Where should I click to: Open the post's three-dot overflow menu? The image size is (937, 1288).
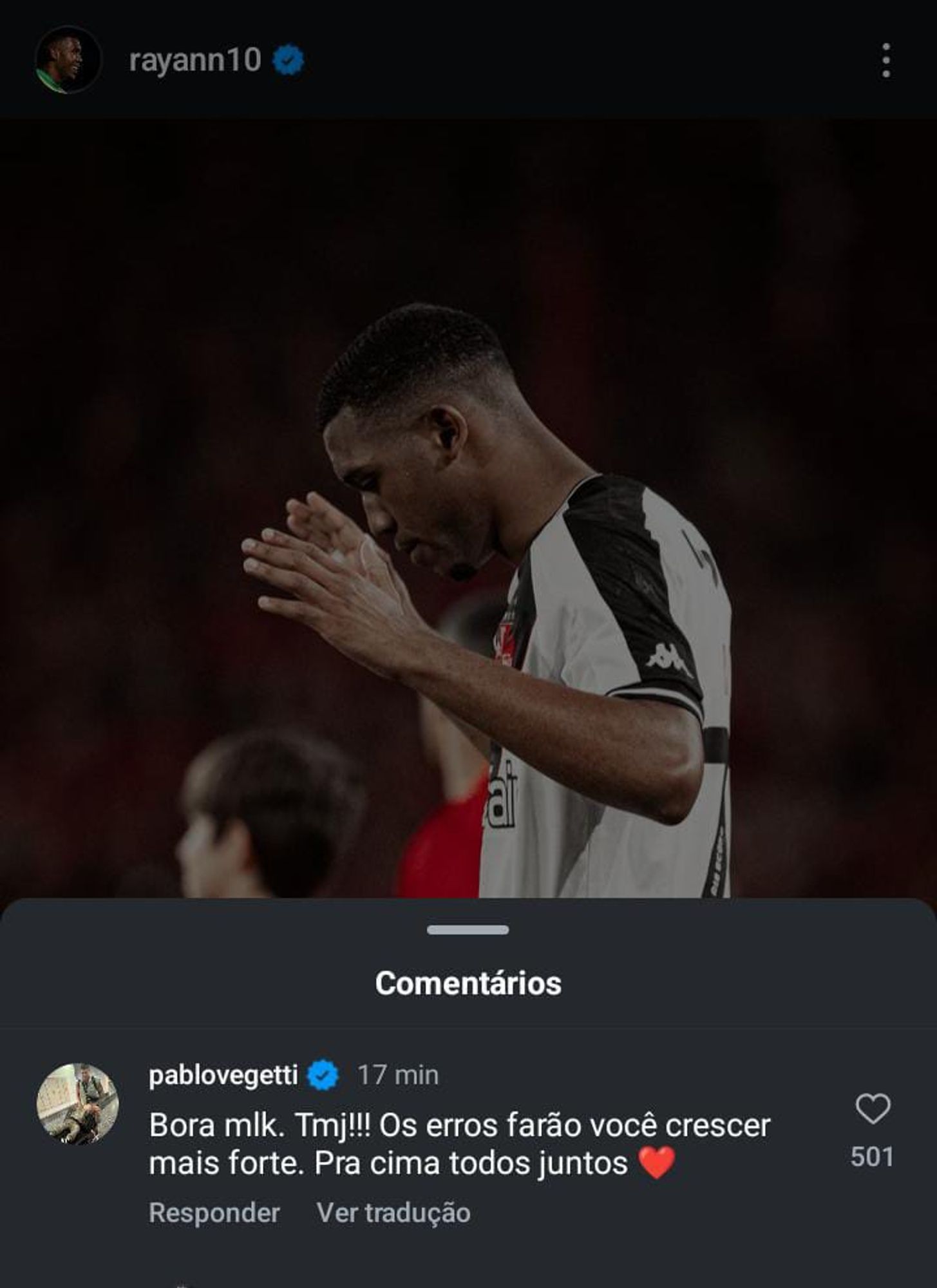click(886, 61)
